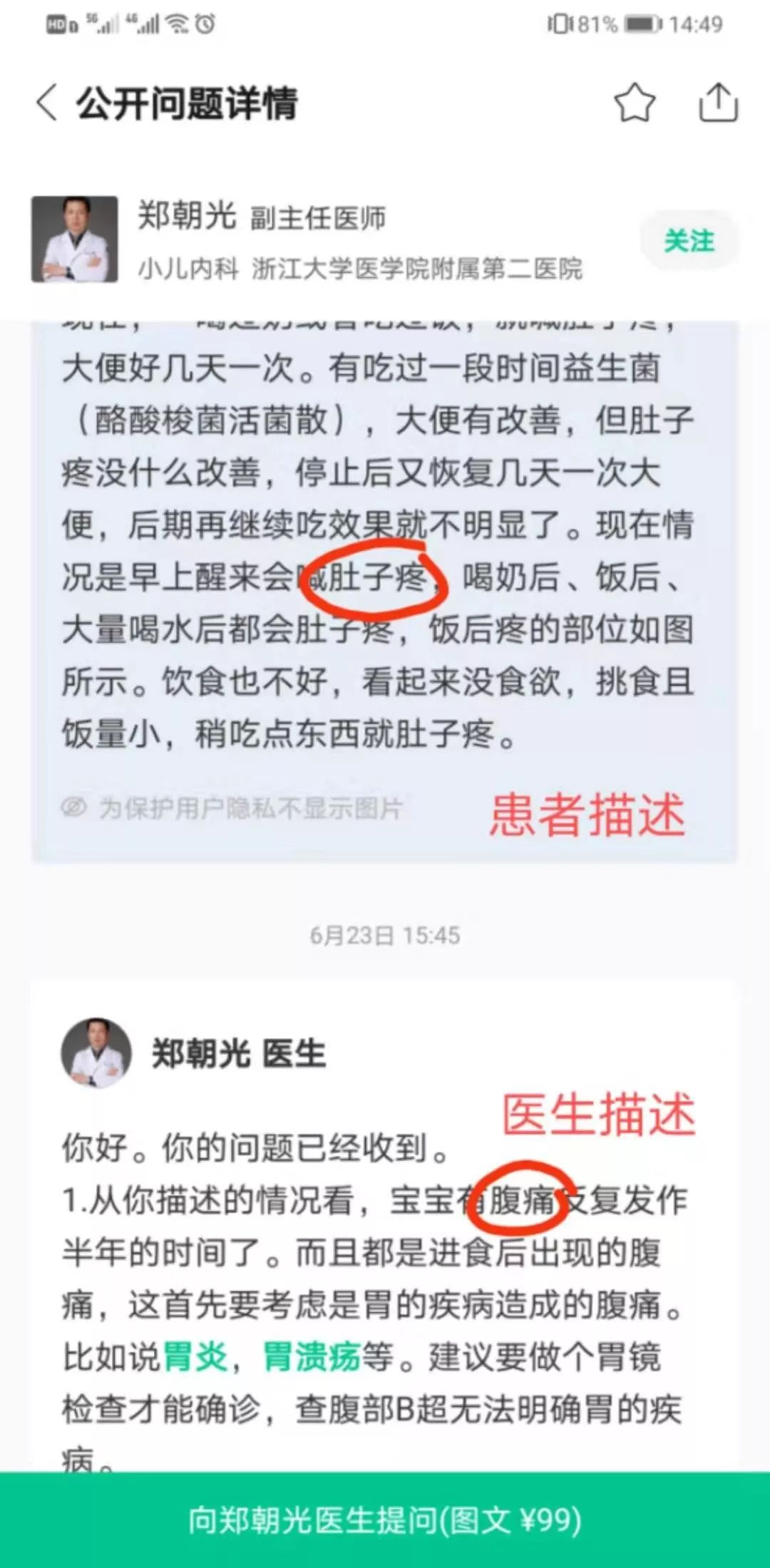Tap 向郑朝光医生提问 (图文 ¥99) button
This screenshot has height=1568, width=770.
pyautogui.click(x=385, y=1520)
